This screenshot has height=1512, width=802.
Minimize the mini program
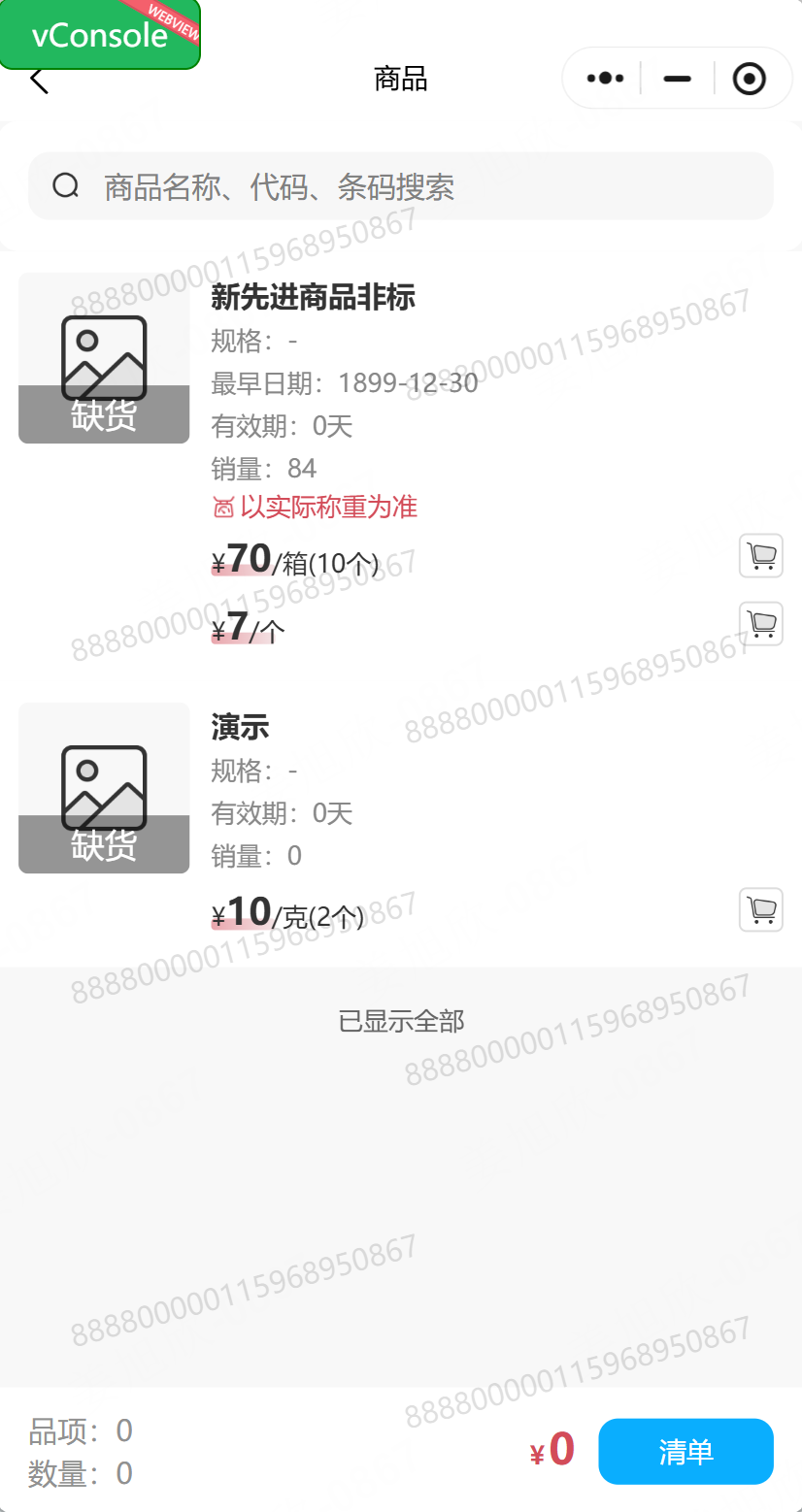tap(677, 79)
